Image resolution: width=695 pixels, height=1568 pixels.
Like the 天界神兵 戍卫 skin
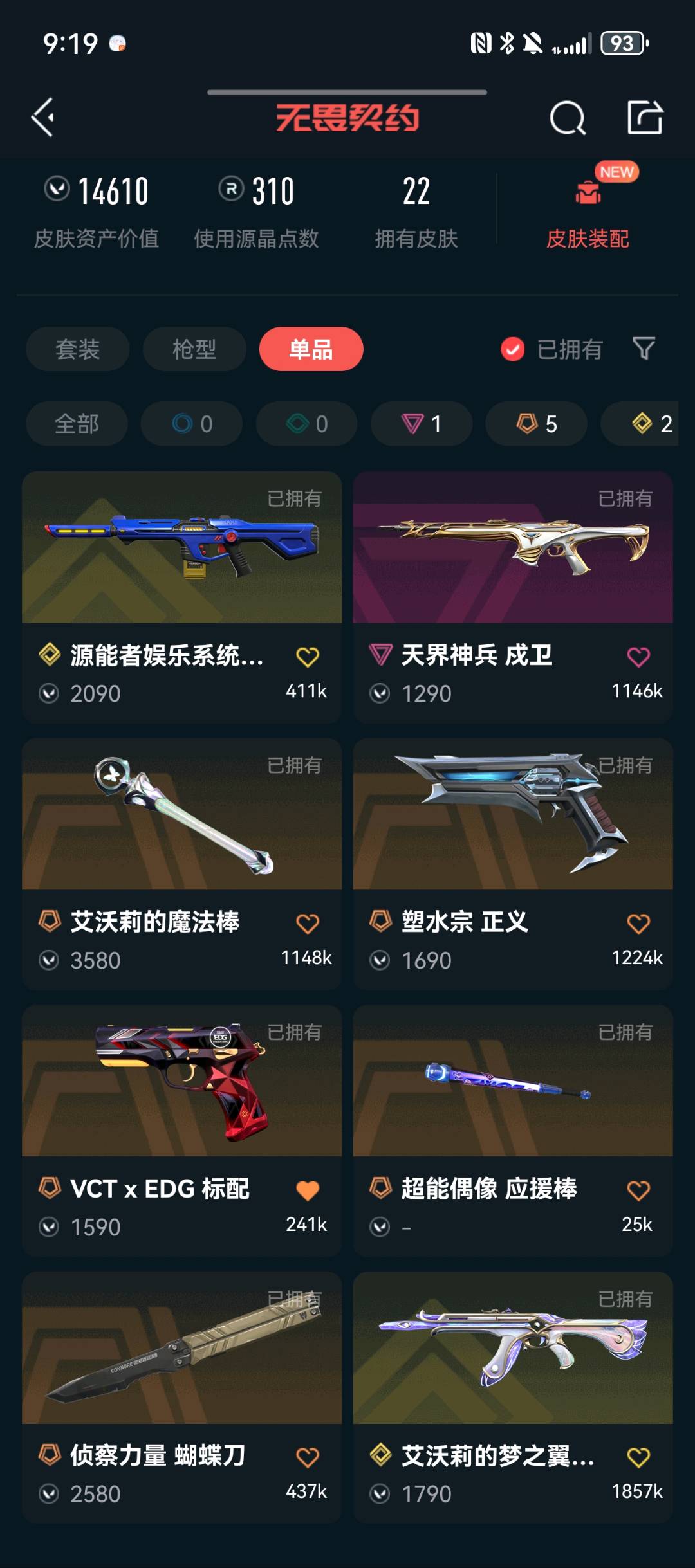(x=638, y=657)
